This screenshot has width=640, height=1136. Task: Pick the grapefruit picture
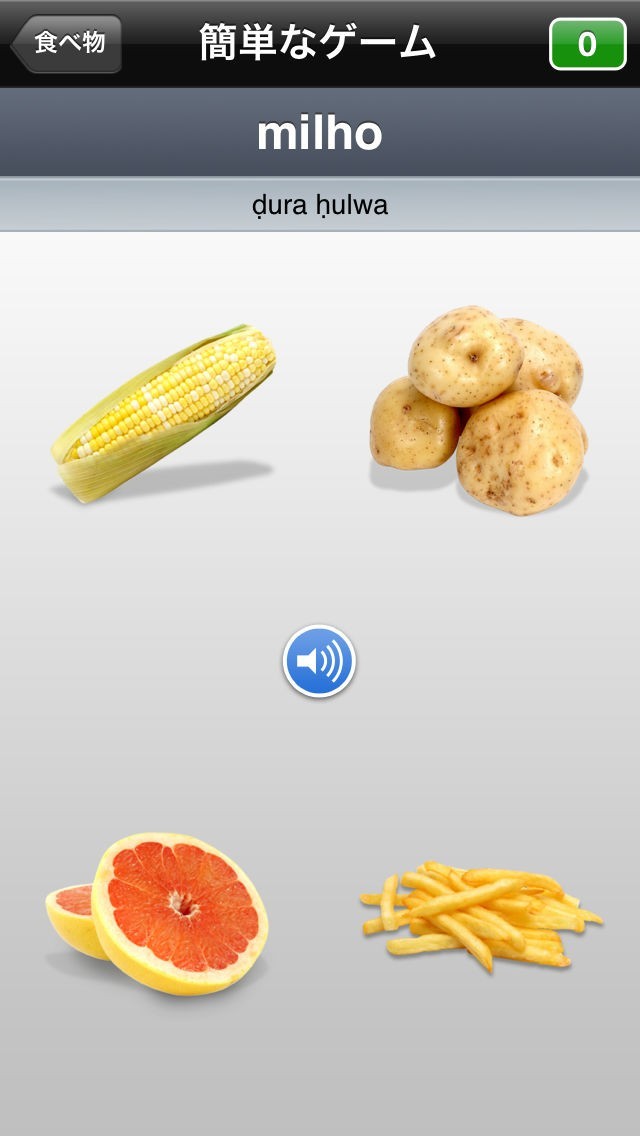point(158,912)
